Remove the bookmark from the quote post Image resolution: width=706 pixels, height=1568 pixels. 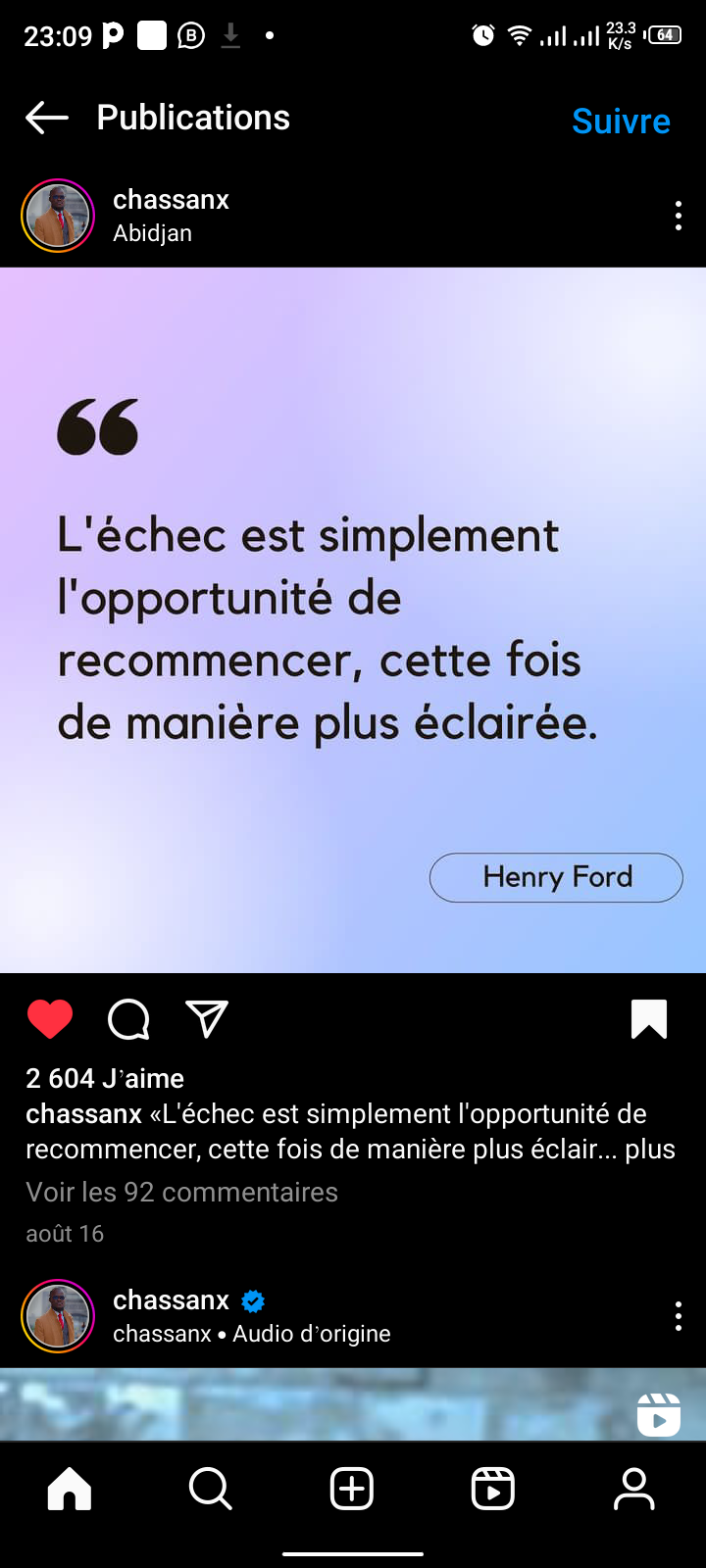click(649, 1019)
